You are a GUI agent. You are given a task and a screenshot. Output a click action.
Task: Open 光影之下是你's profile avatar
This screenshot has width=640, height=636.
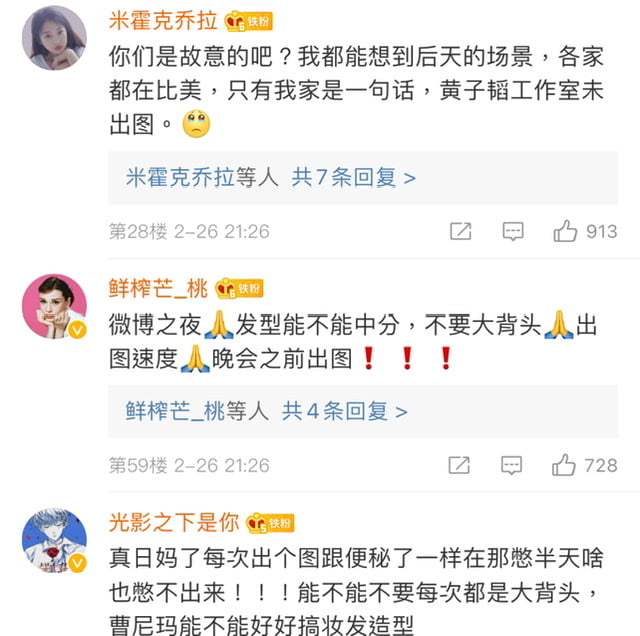click(x=54, y=539)
